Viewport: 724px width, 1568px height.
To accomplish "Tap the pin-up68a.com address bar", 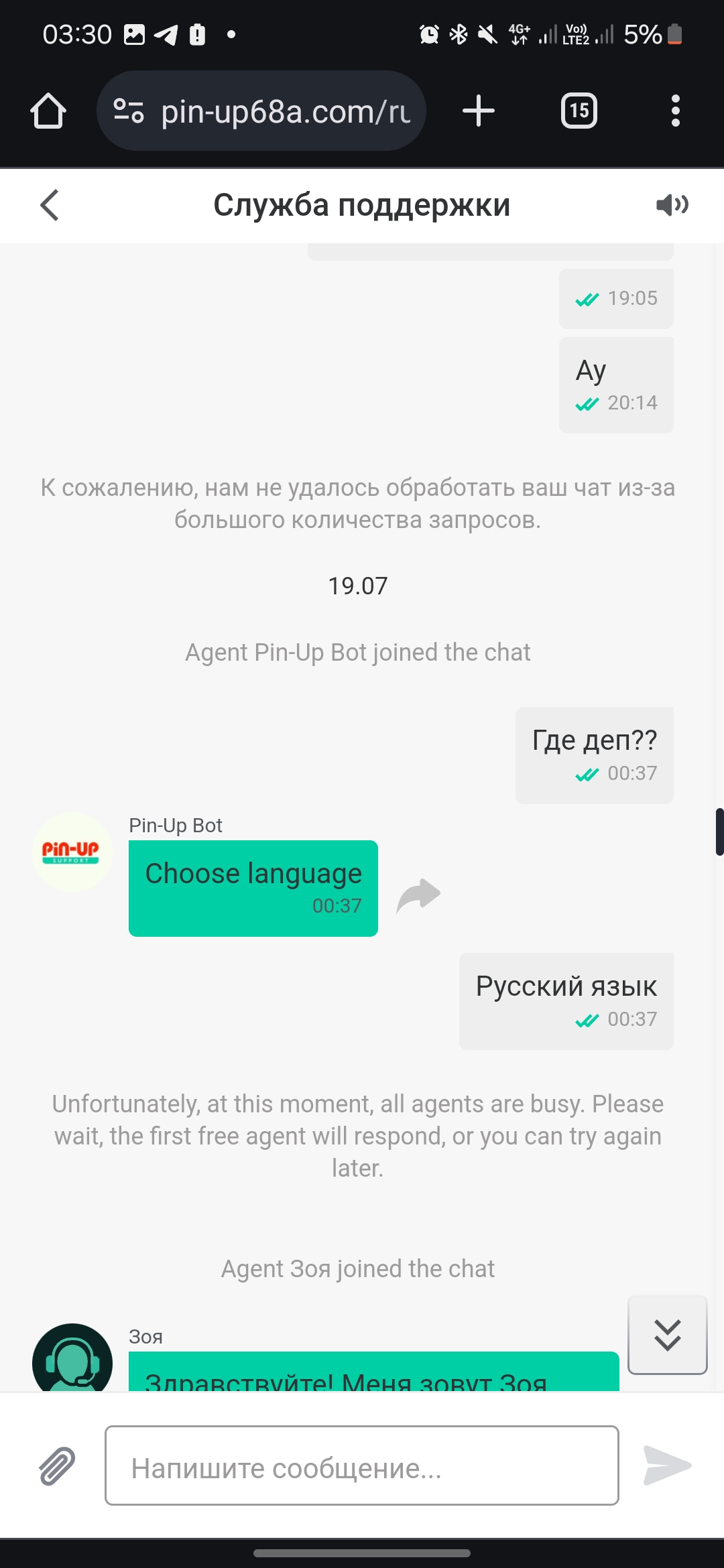I will [261, 111].
